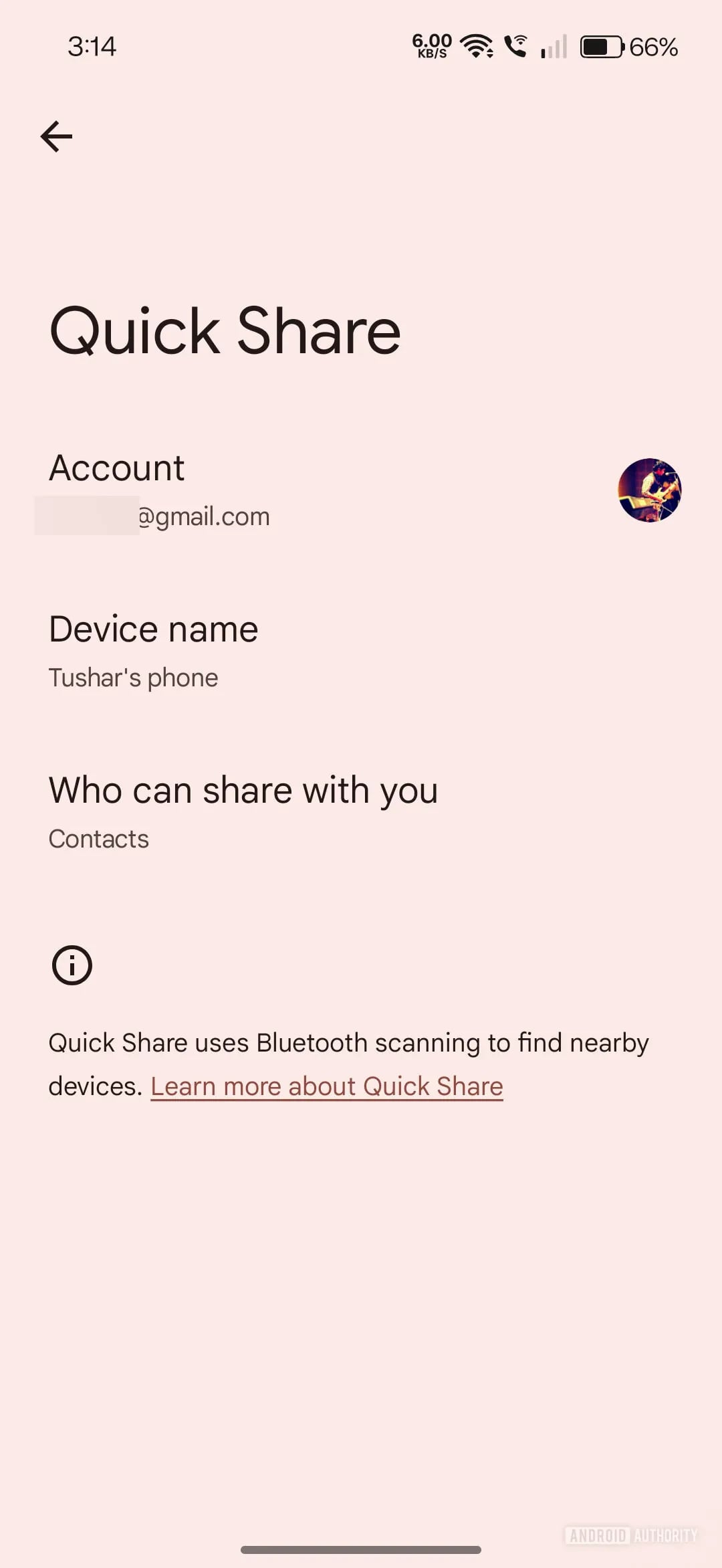Click the back arrow to exit Quick Share
Viewport: 722px width, 1568px height.
coord(56,136)
